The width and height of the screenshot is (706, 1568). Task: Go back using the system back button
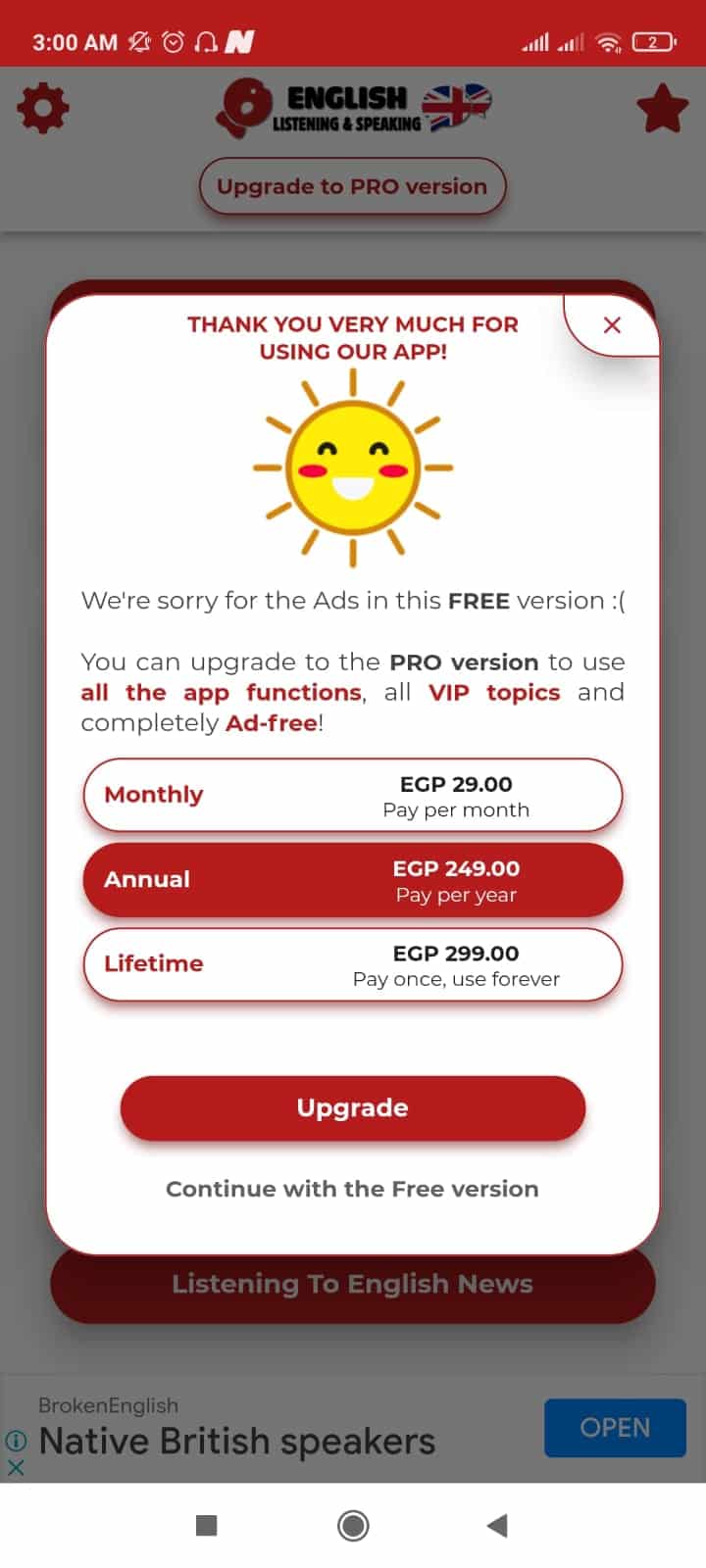pos(497,1525)
